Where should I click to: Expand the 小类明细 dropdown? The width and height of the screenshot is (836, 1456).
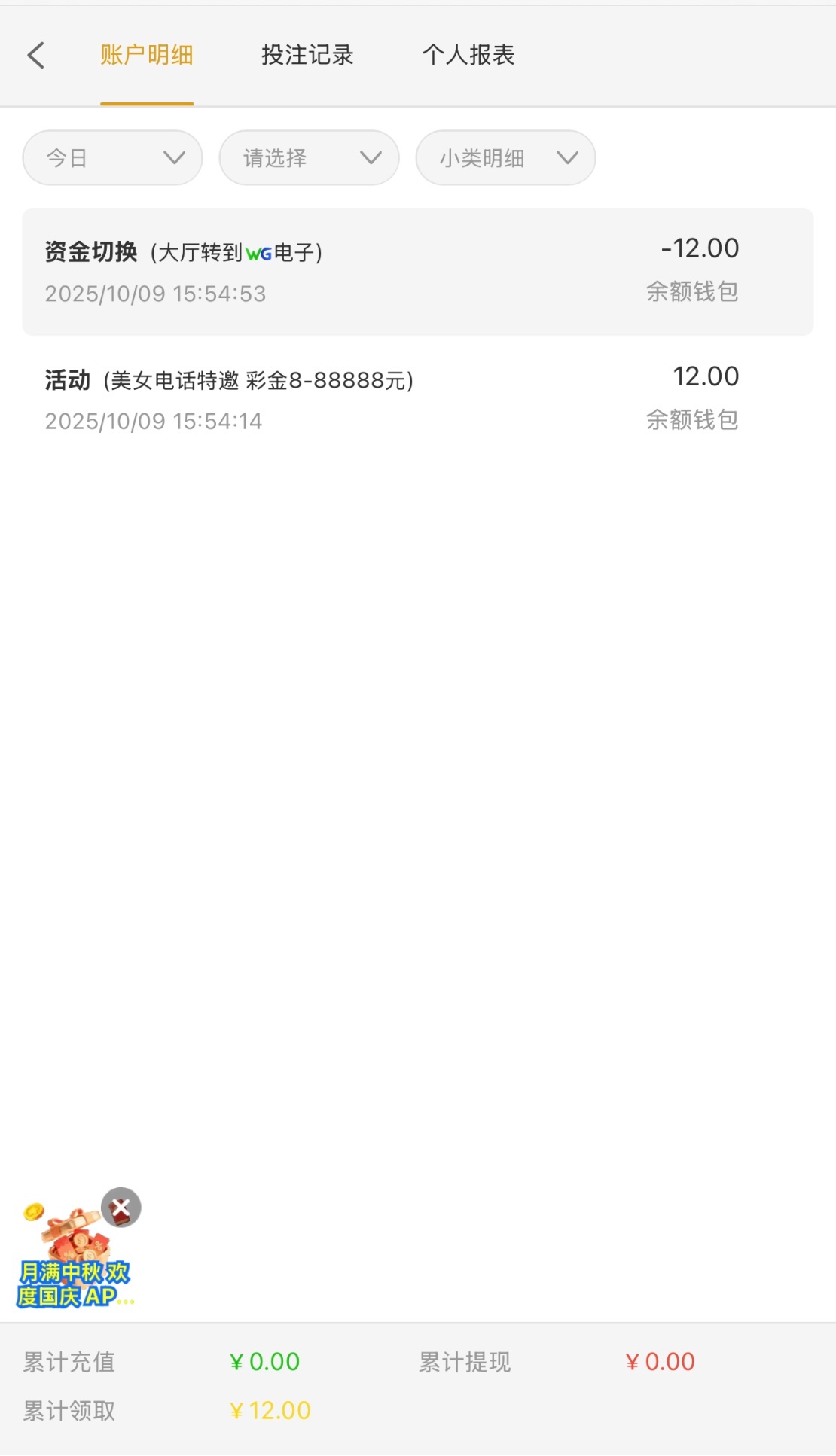[505, 158]
